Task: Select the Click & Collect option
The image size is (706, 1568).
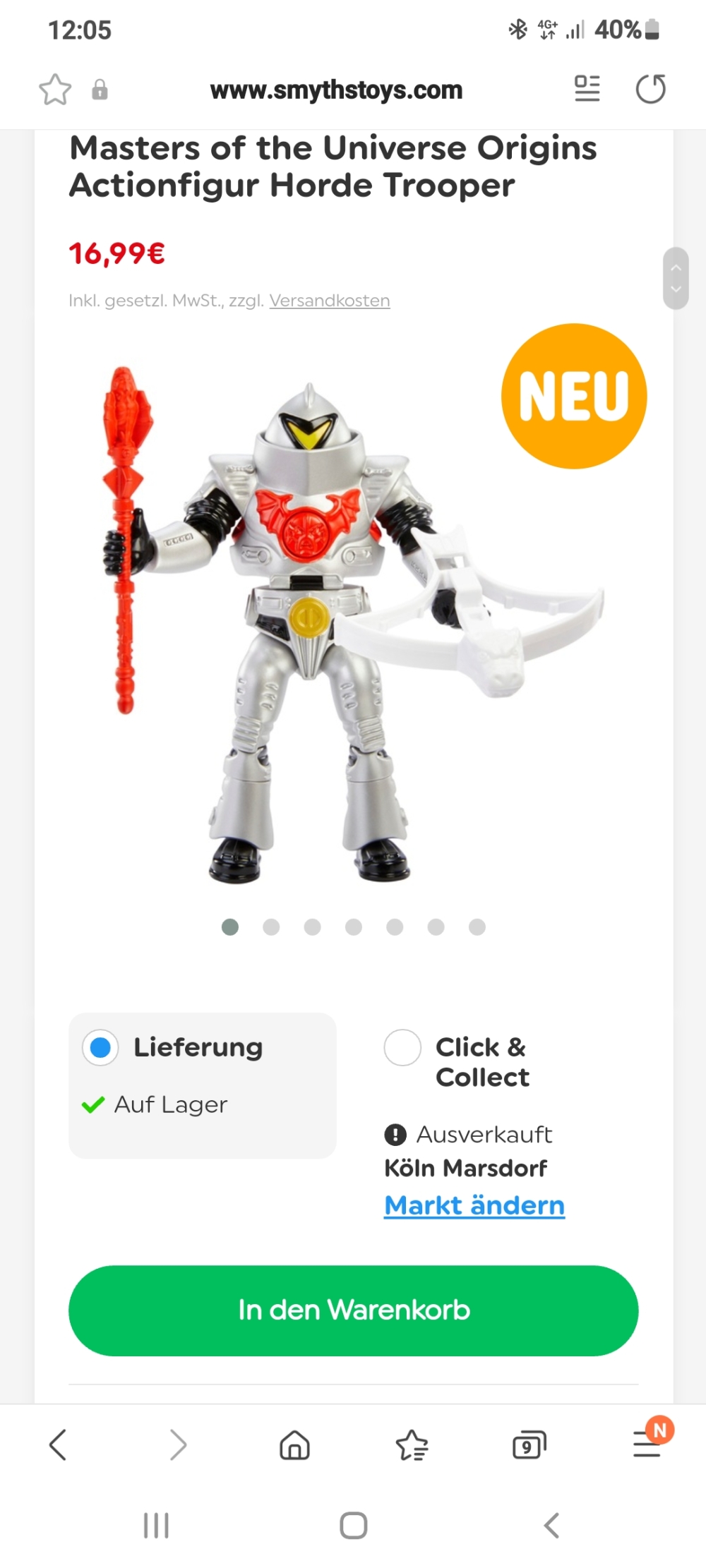Action: click(402, 1048)
